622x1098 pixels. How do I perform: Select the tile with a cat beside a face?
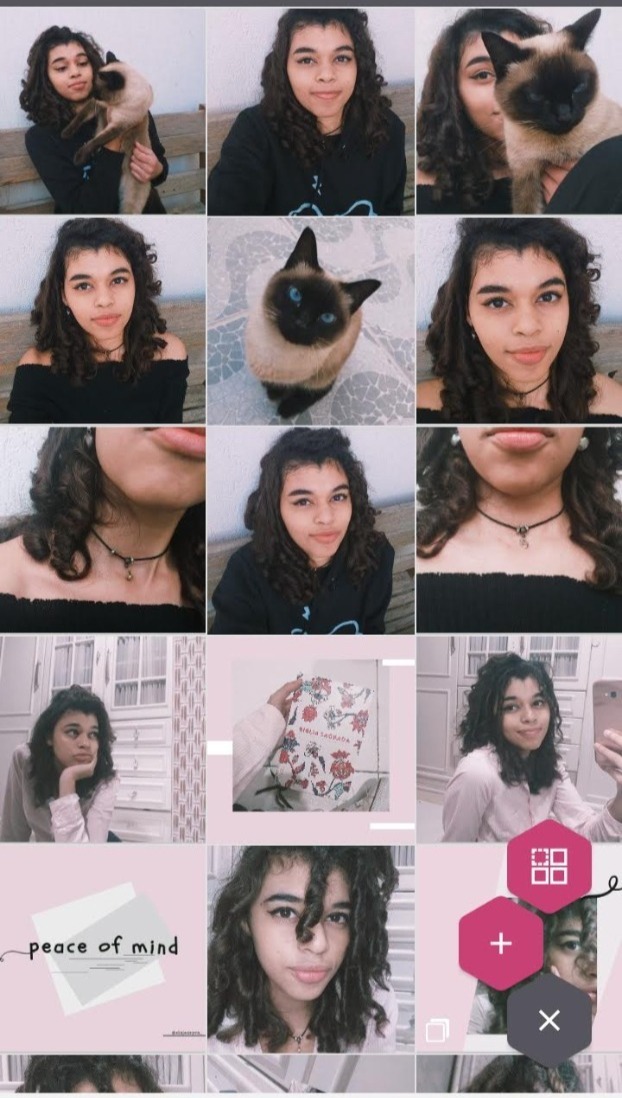(518, 110)
